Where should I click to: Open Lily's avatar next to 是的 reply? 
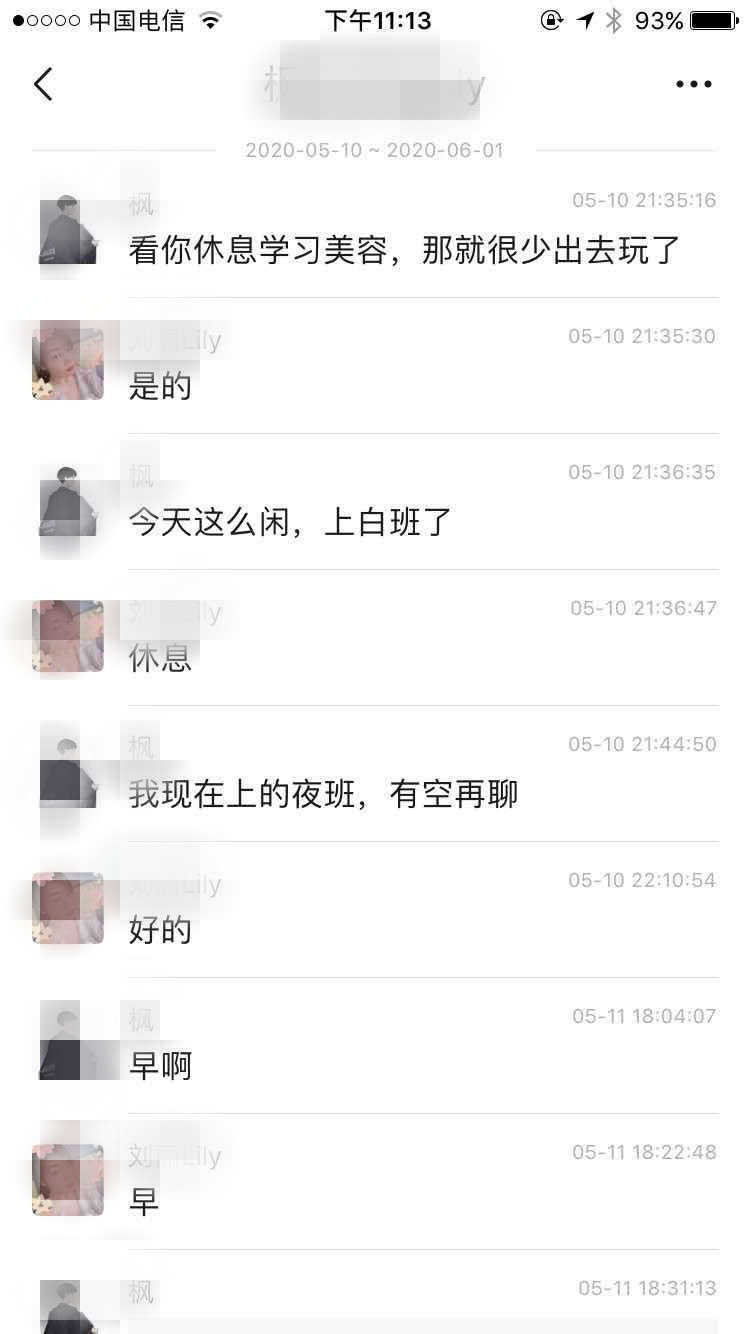click(68, 362)
